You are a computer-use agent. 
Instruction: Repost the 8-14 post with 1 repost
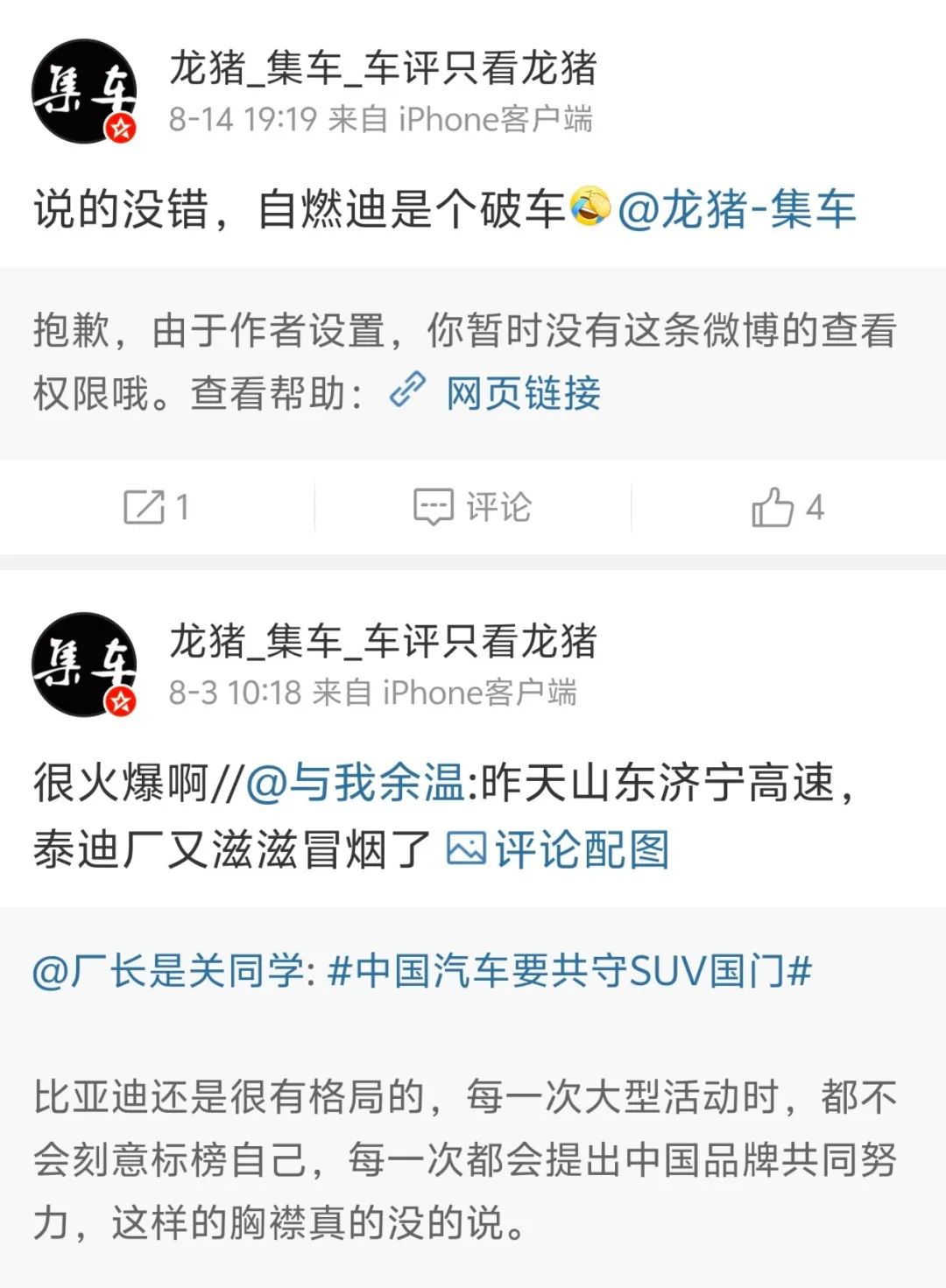(x=156, y=507)
